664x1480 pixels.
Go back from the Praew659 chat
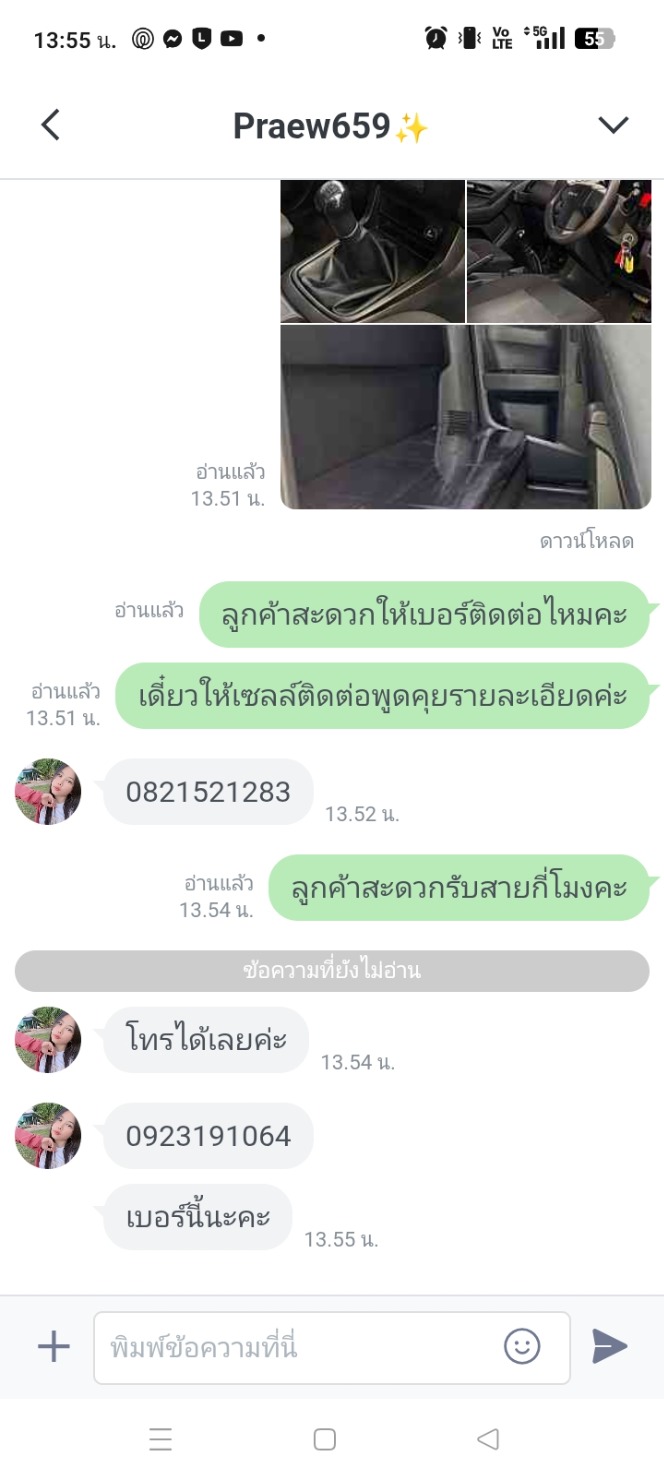coord(50,125)
